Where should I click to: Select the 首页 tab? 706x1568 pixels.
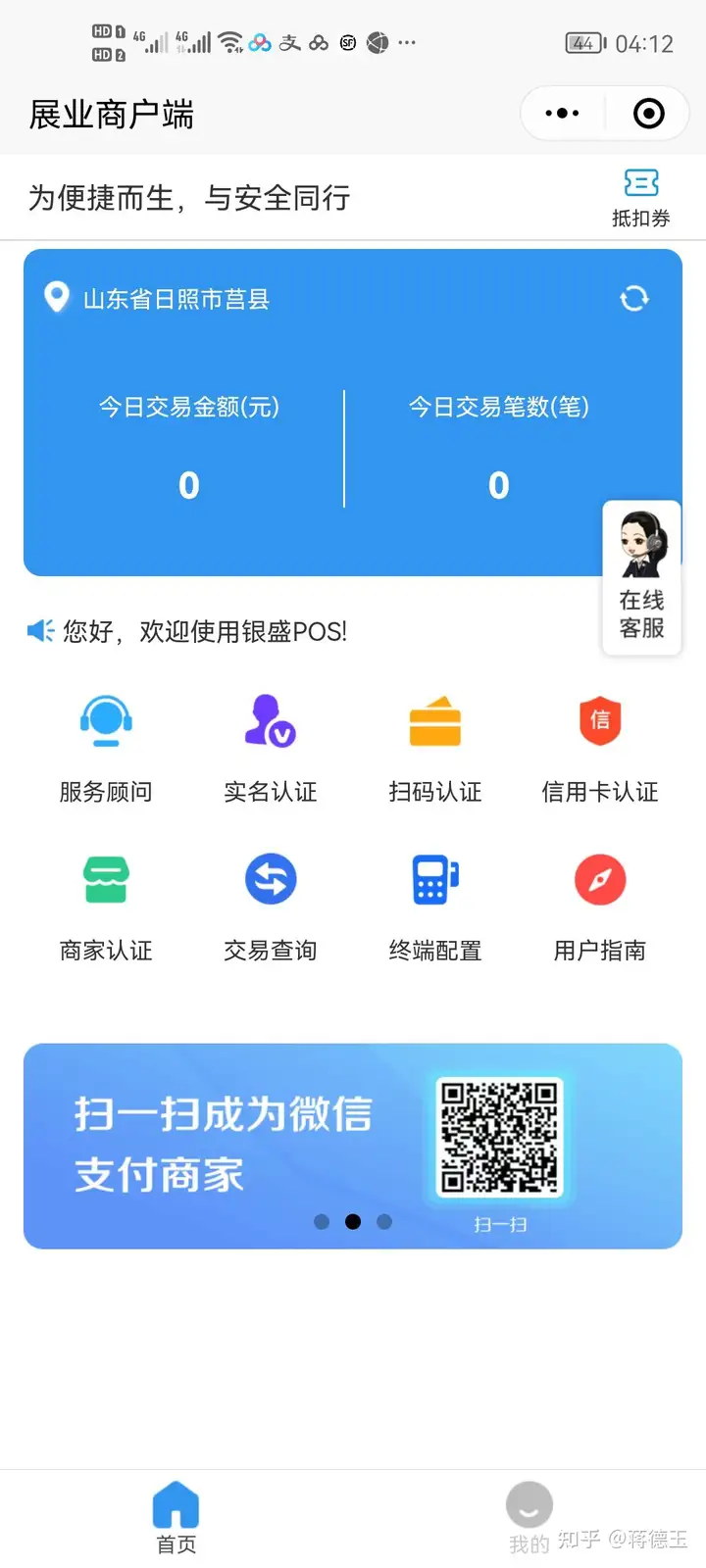pyautogui.click(x=176, y=1517)
